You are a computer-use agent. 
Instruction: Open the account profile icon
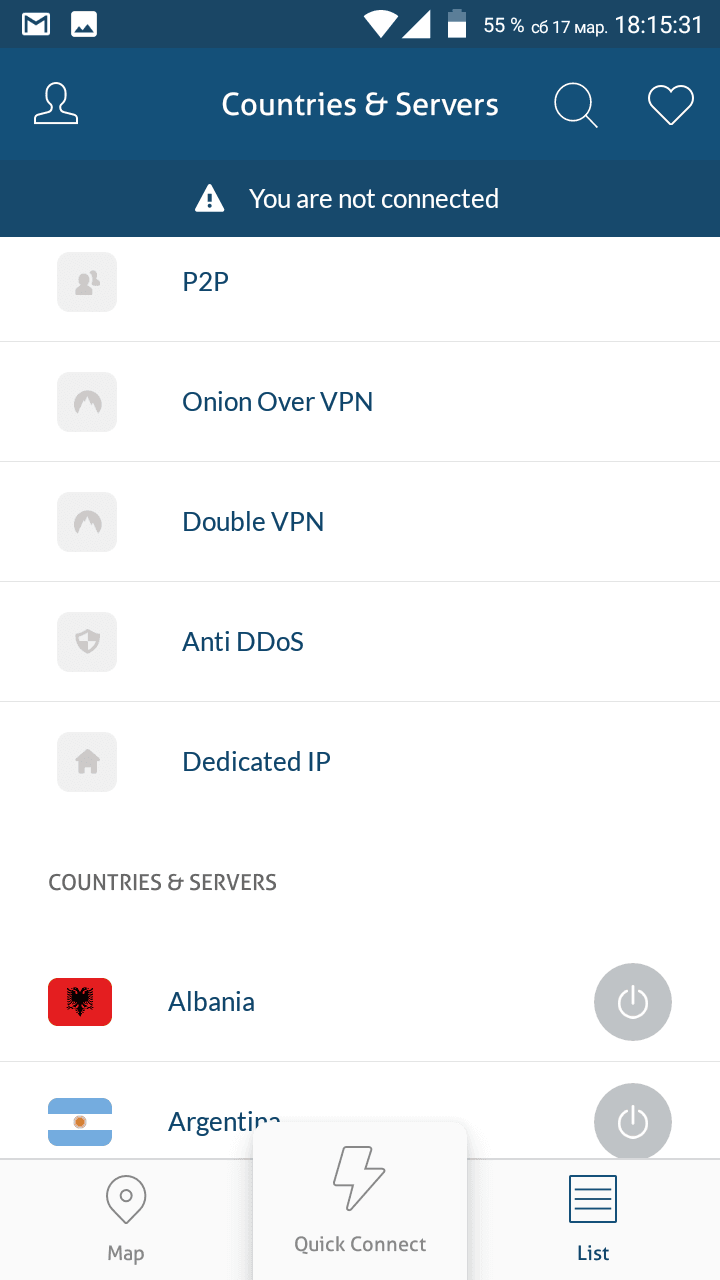click(x=56, y=104)
